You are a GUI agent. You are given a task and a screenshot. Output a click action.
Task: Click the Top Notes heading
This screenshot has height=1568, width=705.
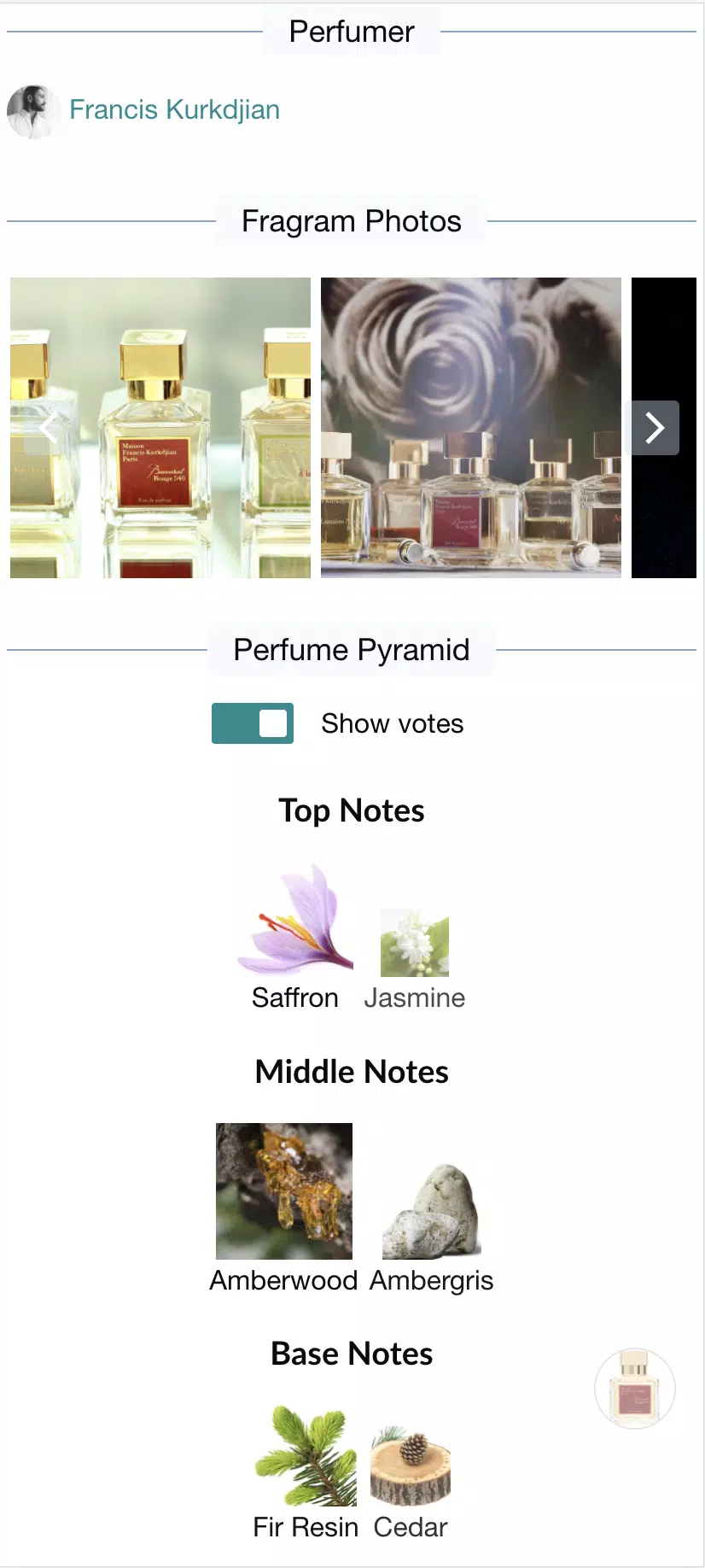point(351,810)
